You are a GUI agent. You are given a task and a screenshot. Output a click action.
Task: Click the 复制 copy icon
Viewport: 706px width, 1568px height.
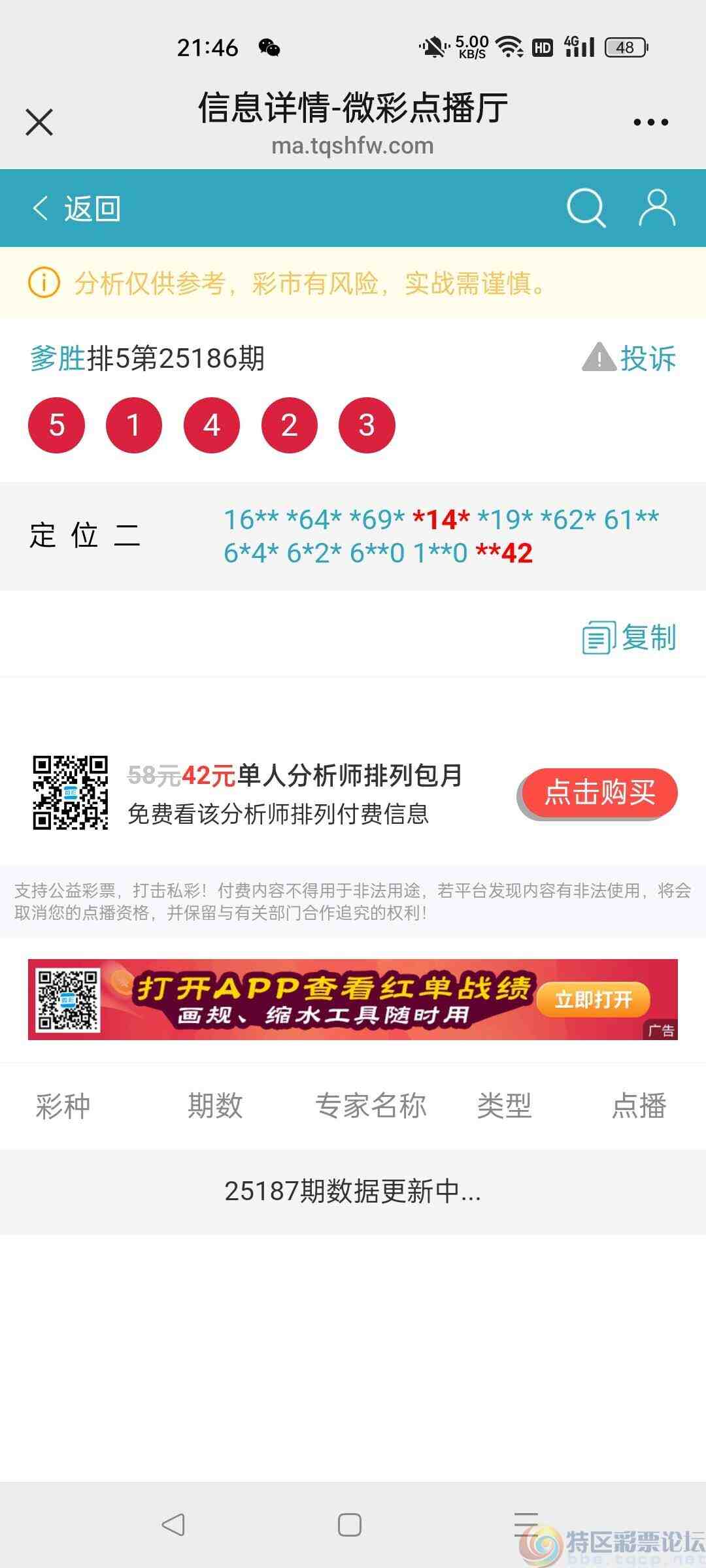coord(598,637)
